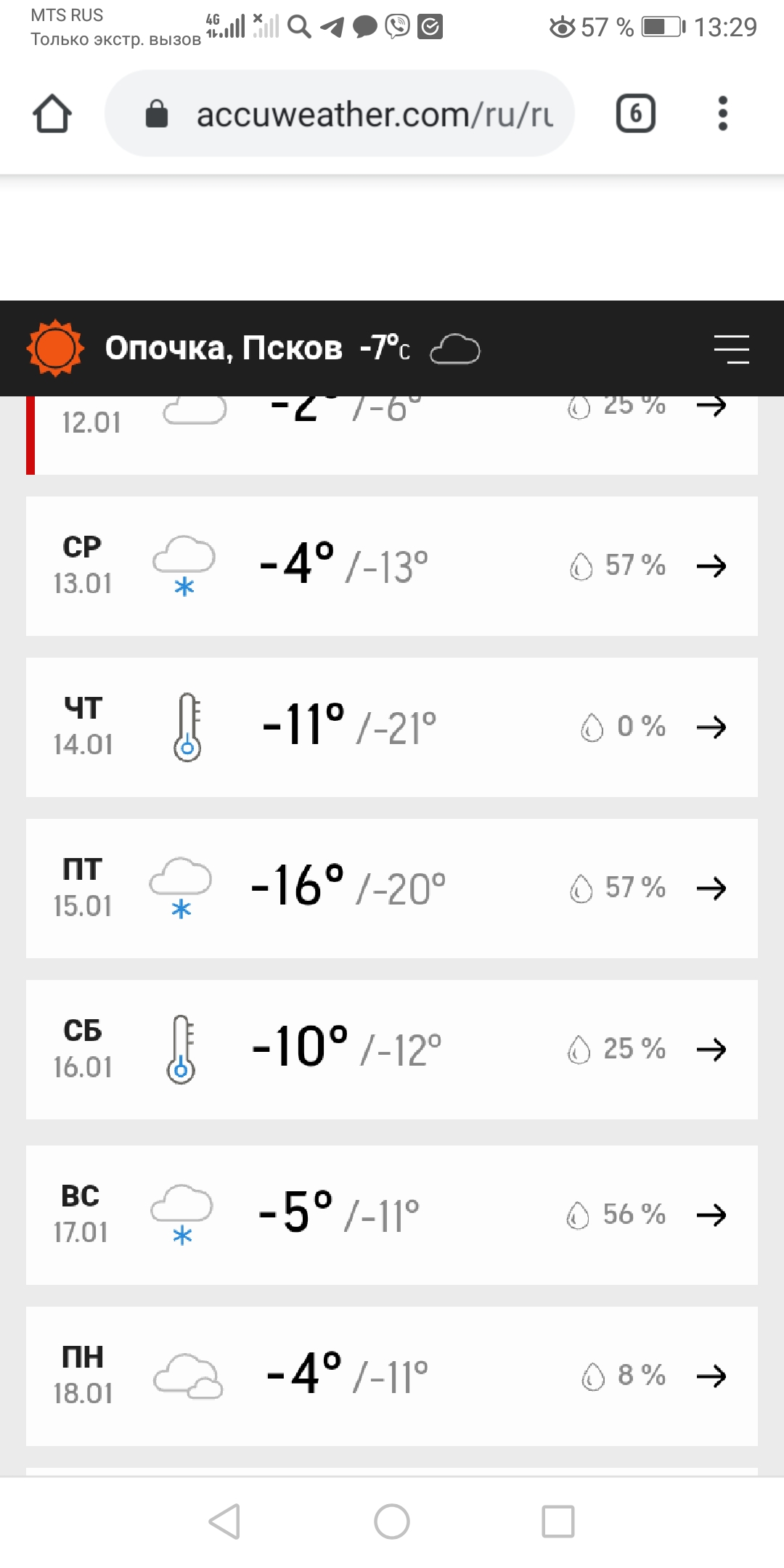Go back using the system back button

click(x=224, y=1522)
